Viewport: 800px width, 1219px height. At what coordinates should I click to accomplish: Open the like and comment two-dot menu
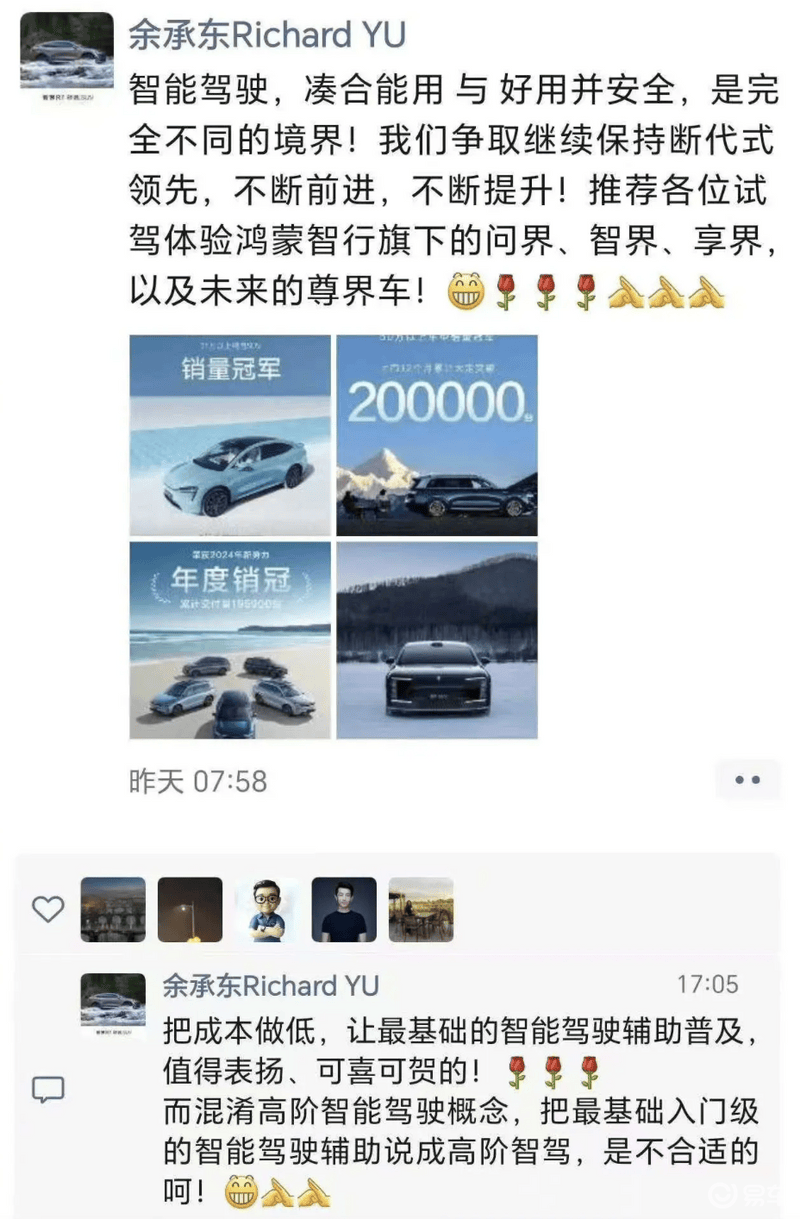pos(747,780)
